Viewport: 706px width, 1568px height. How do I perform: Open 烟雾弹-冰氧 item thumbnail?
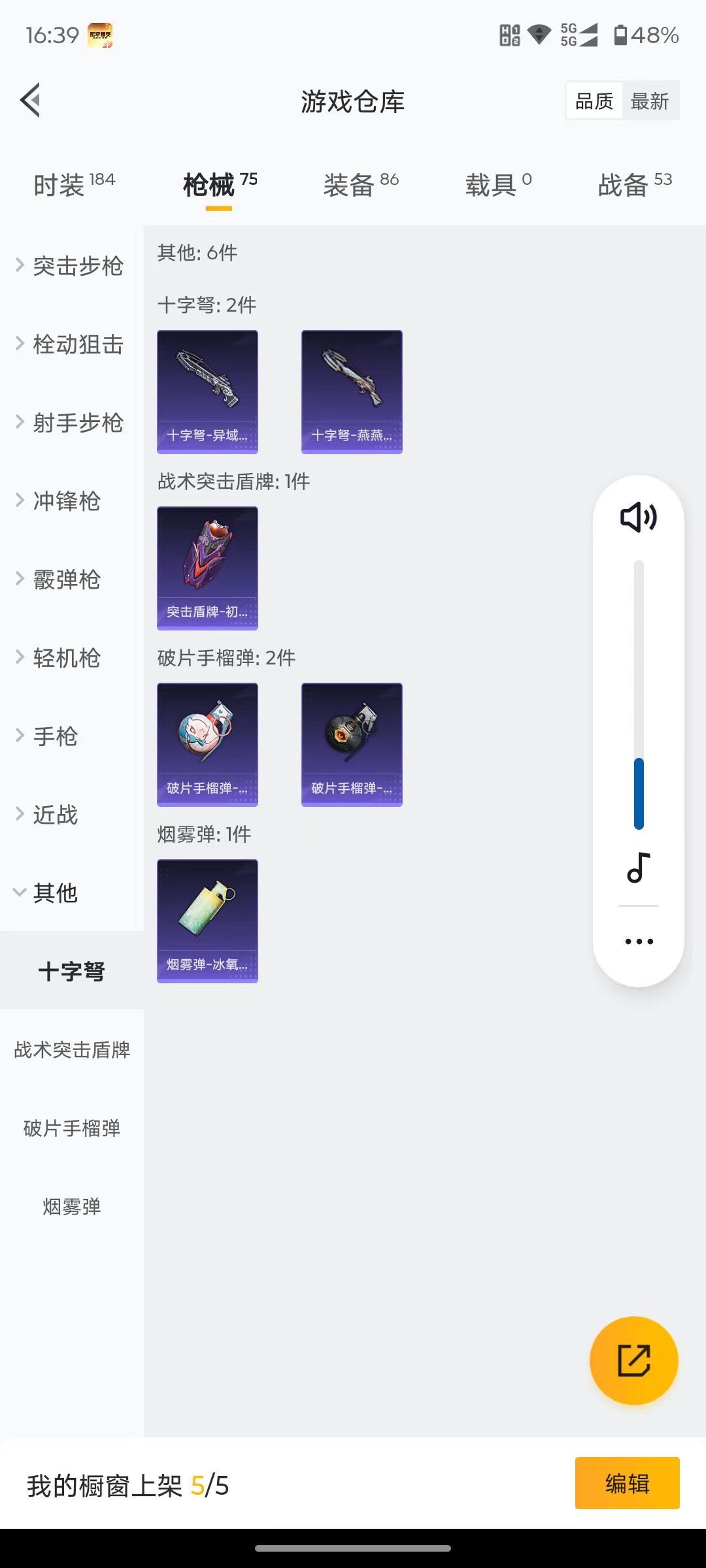tap(207, 920)
